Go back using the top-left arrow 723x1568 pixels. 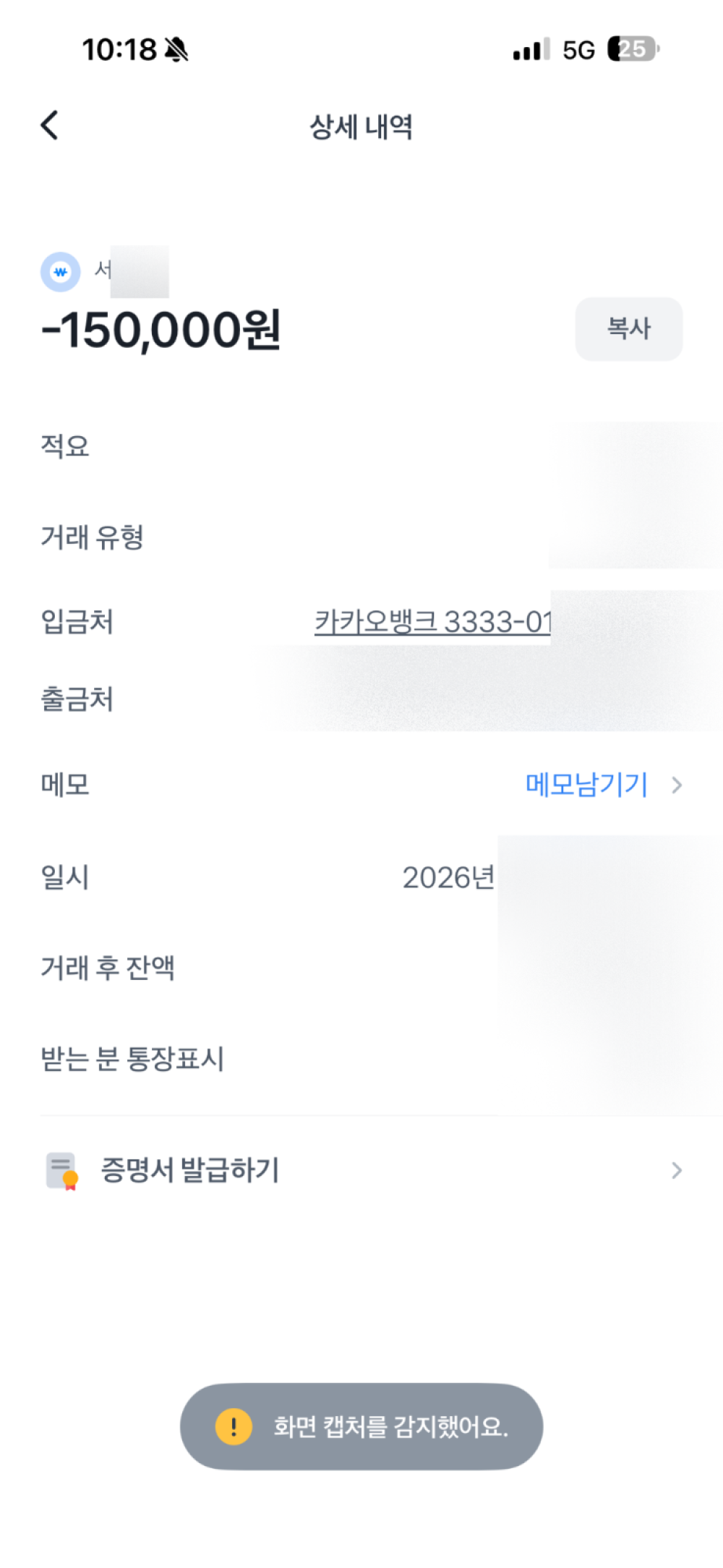pyautogui.click(x=49, y=126)
